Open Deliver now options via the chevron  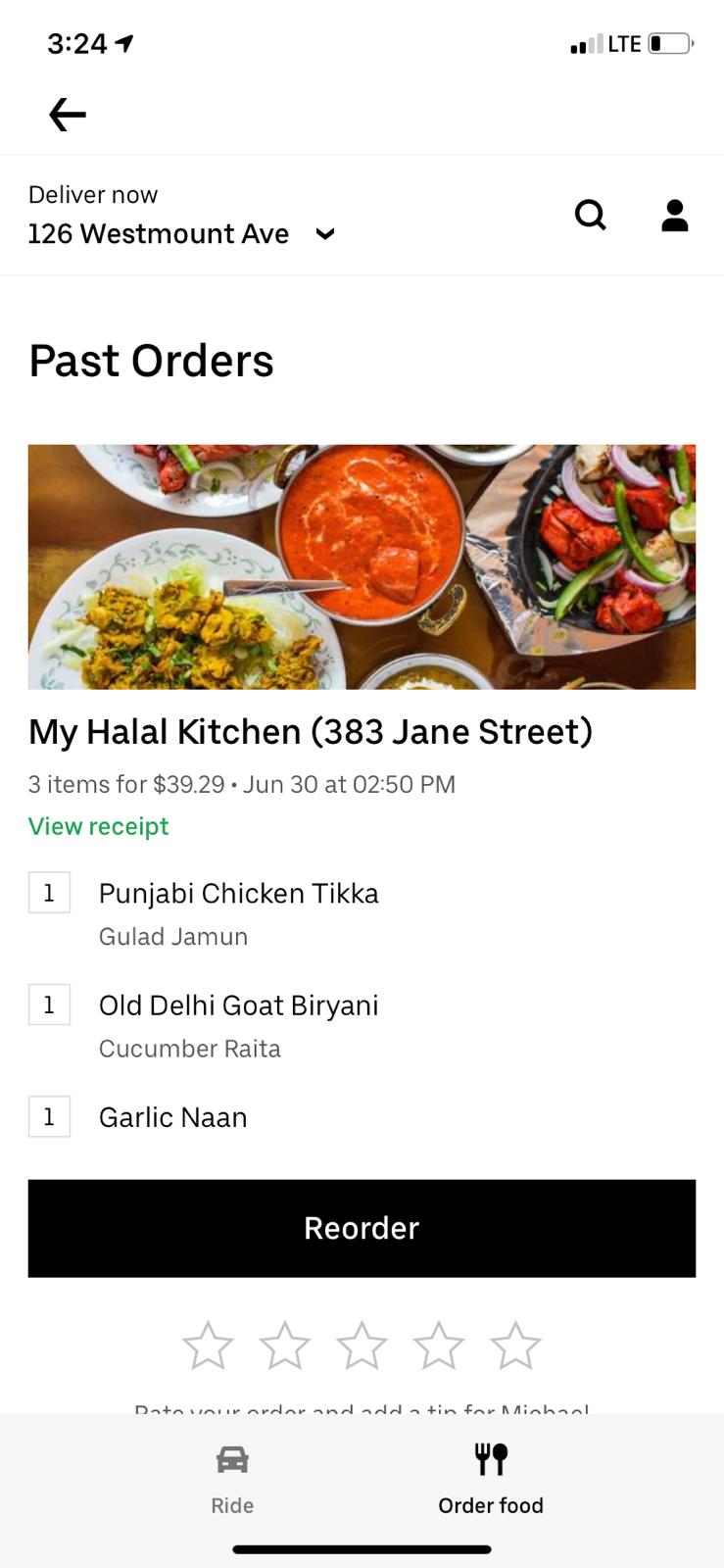pos(324,234)
